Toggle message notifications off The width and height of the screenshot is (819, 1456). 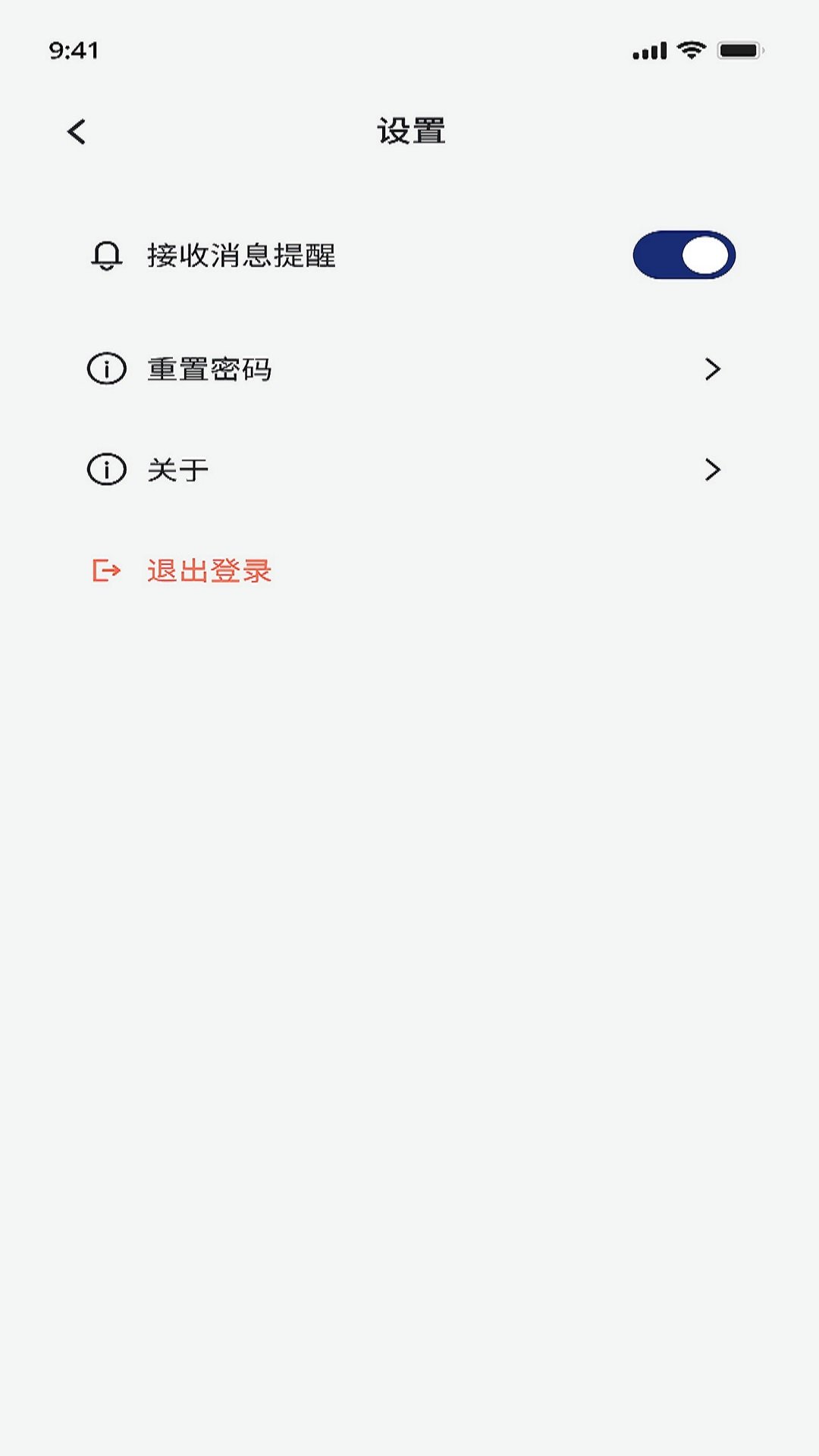tap(682, 256)
